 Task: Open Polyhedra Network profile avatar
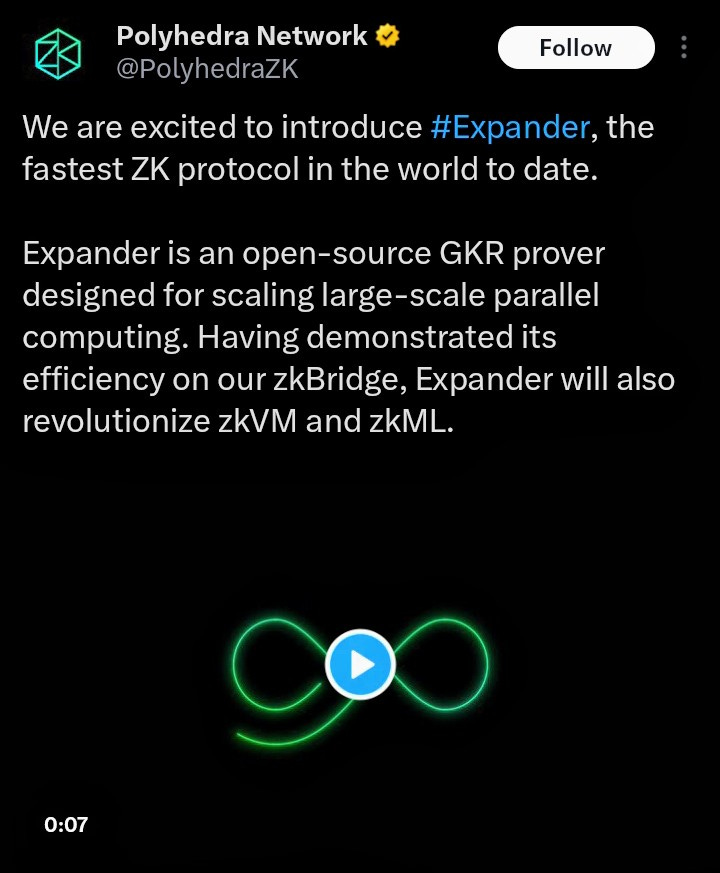pyautogui.click(x=57, y=53)
